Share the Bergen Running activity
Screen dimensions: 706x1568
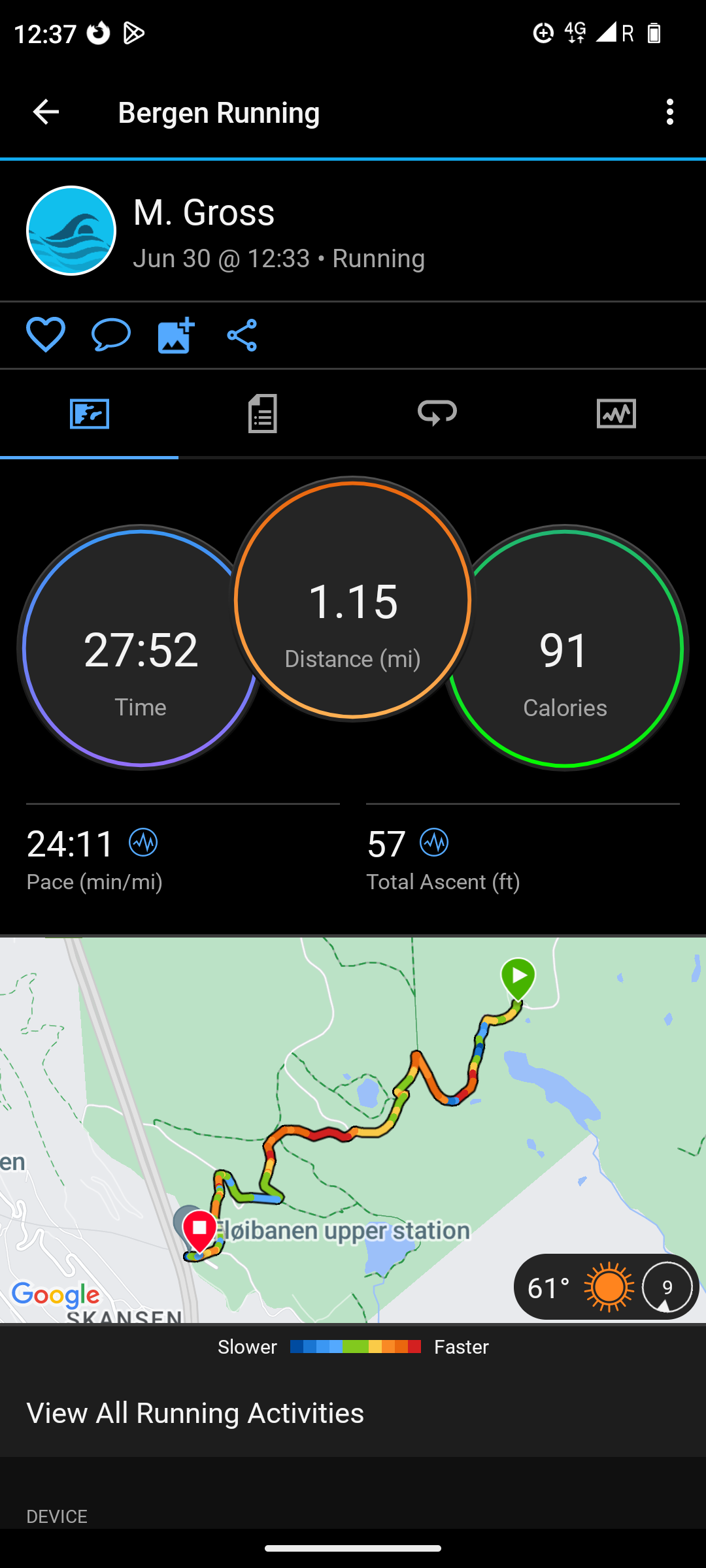[242, 335]
